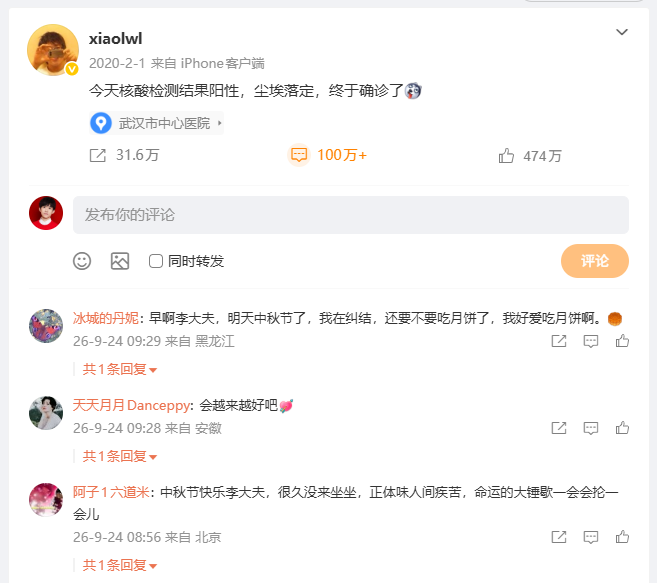Check the 同时转发 checkbox
This screenshot has height=583, width=657.
pyautogui.click(x=156, y=261)
